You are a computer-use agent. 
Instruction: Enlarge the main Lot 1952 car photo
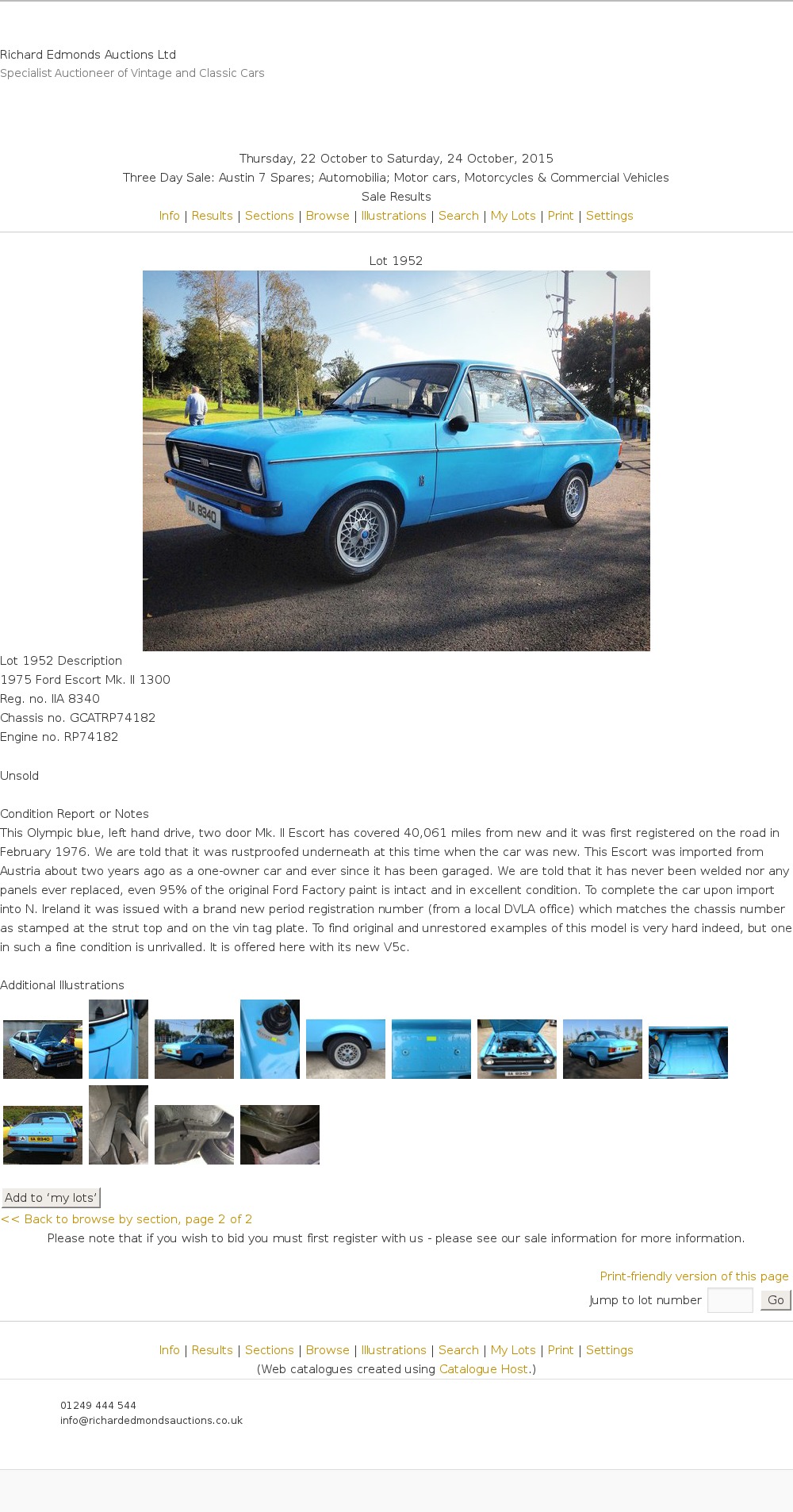(x=396, y=461)
